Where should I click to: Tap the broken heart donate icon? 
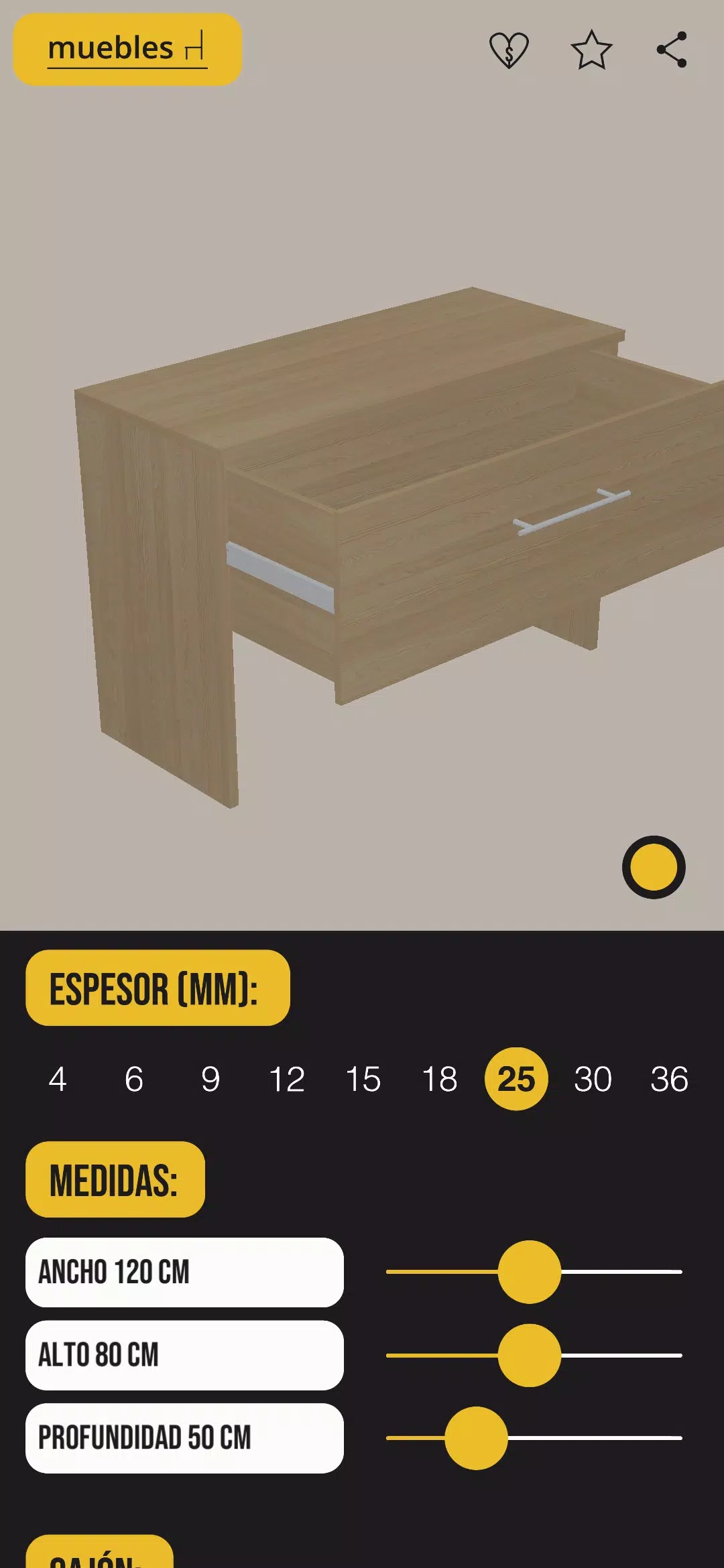coord(509,50)
